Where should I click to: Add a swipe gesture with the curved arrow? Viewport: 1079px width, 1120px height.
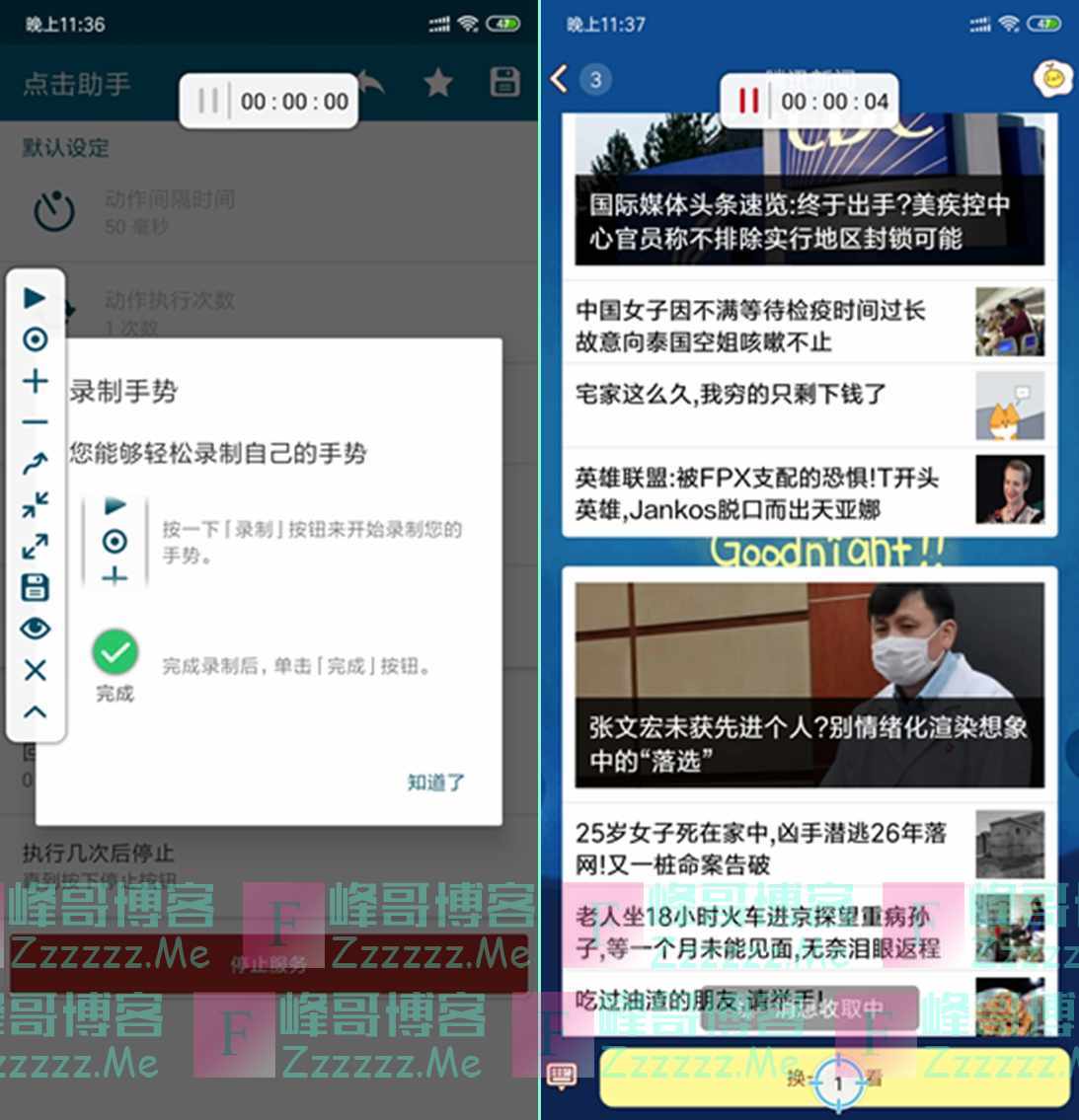(36, 463)
